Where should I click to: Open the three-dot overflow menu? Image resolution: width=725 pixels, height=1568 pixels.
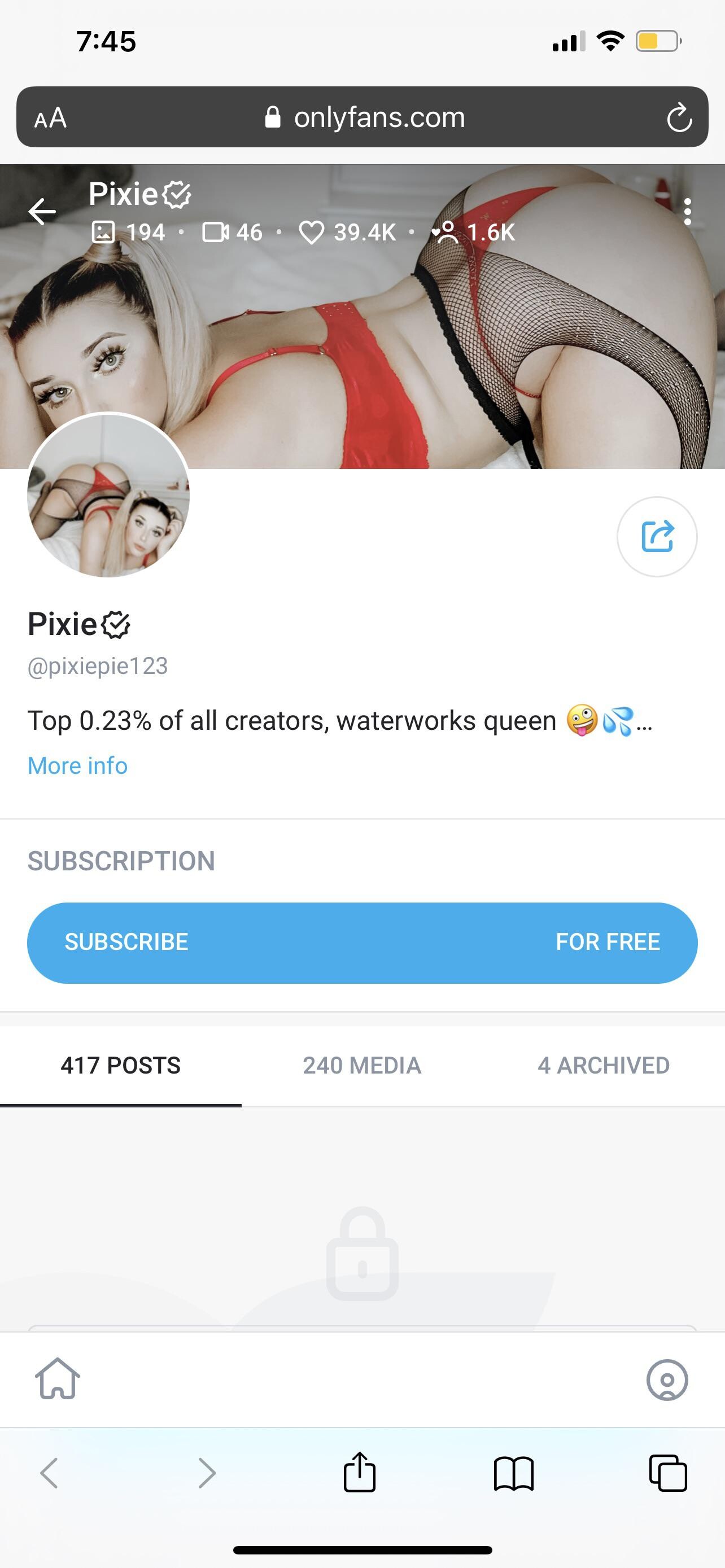[x=687, y=212]
